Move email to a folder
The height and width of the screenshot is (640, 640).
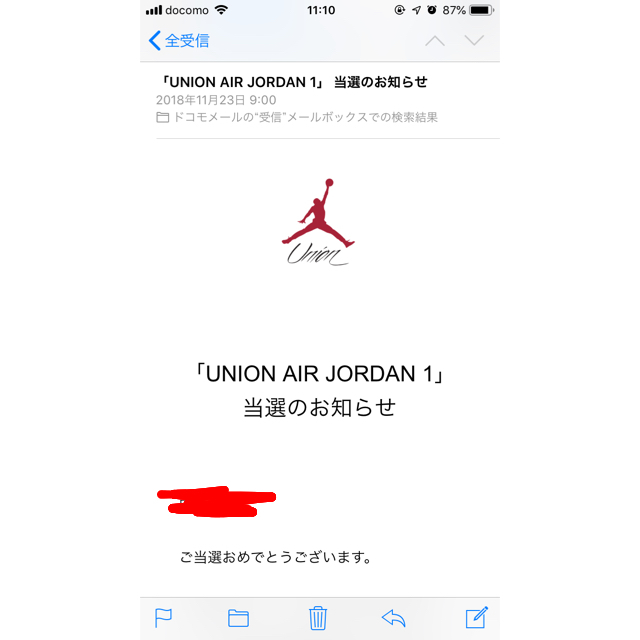coord(238,618)
